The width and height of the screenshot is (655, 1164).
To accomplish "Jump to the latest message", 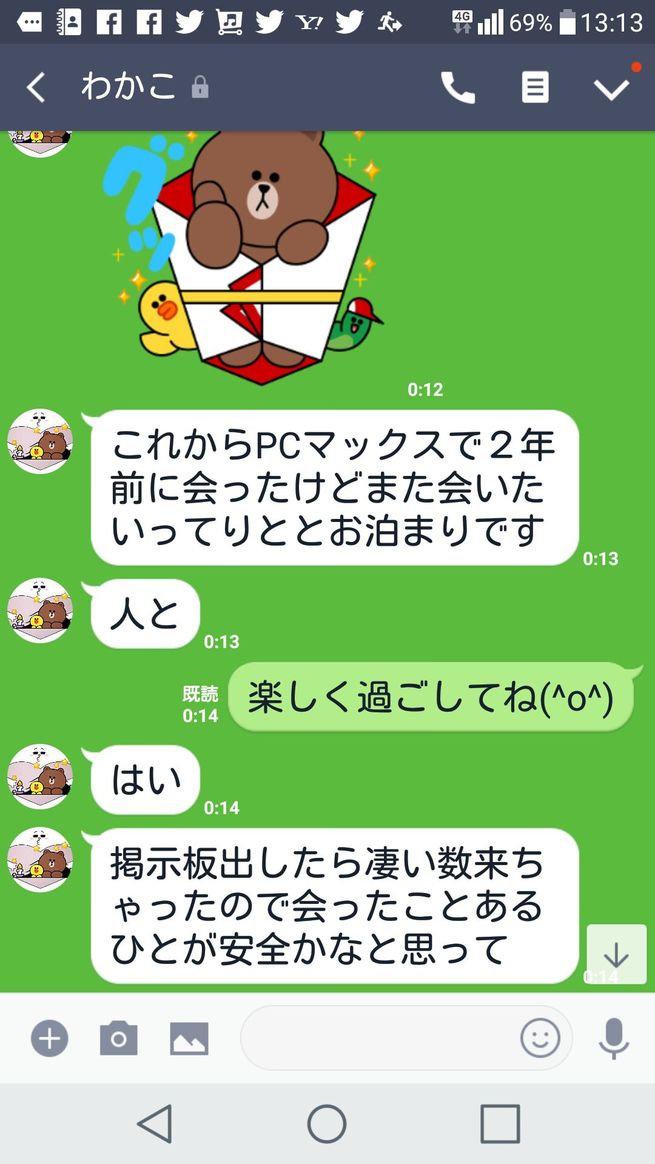I will [616, 954].
